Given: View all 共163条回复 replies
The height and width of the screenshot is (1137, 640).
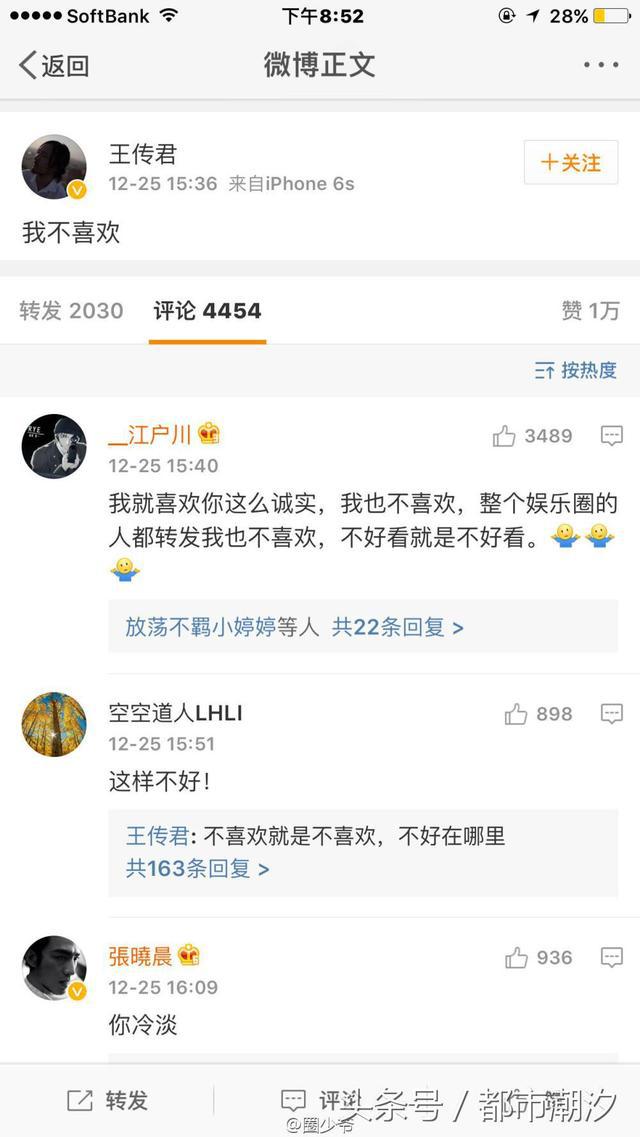Looking at the screenshot, I should tap(197, 869).
